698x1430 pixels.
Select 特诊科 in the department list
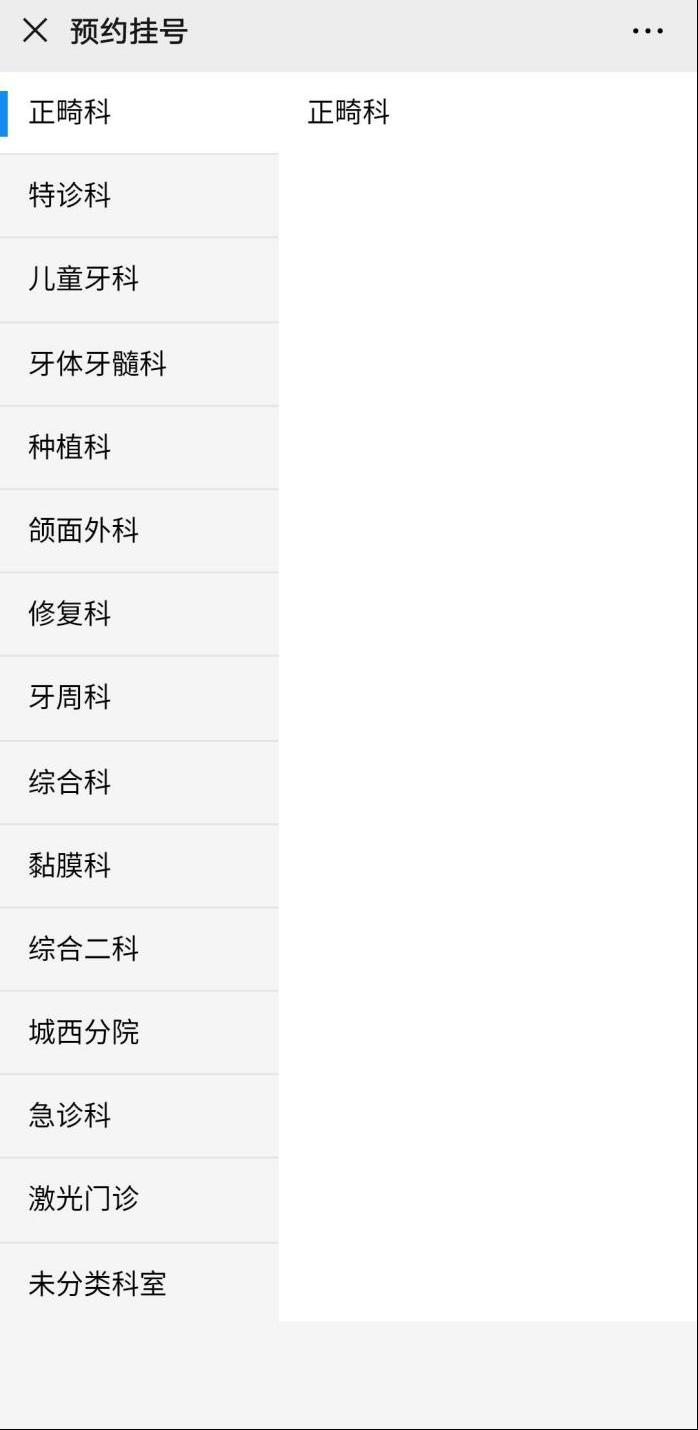[x=70, y=195]
